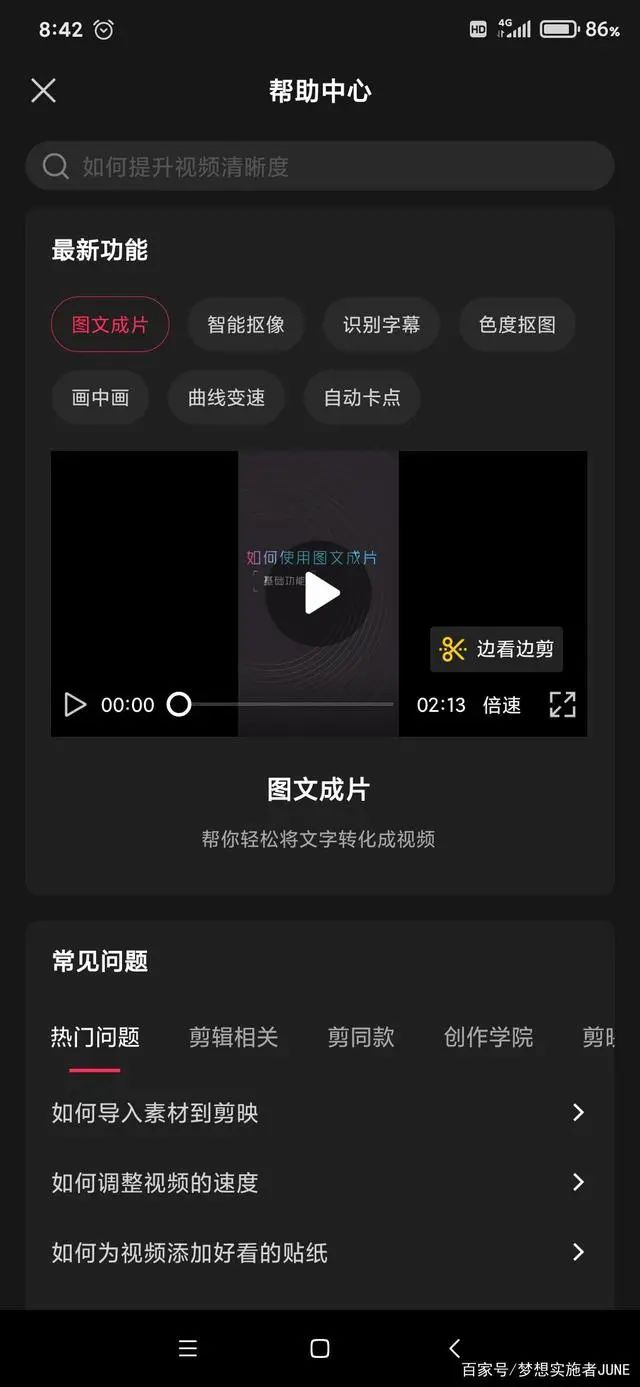Play the 图文成片 tutorial video
Viewport: 640px width, 1387px height.
click(319, 593)
